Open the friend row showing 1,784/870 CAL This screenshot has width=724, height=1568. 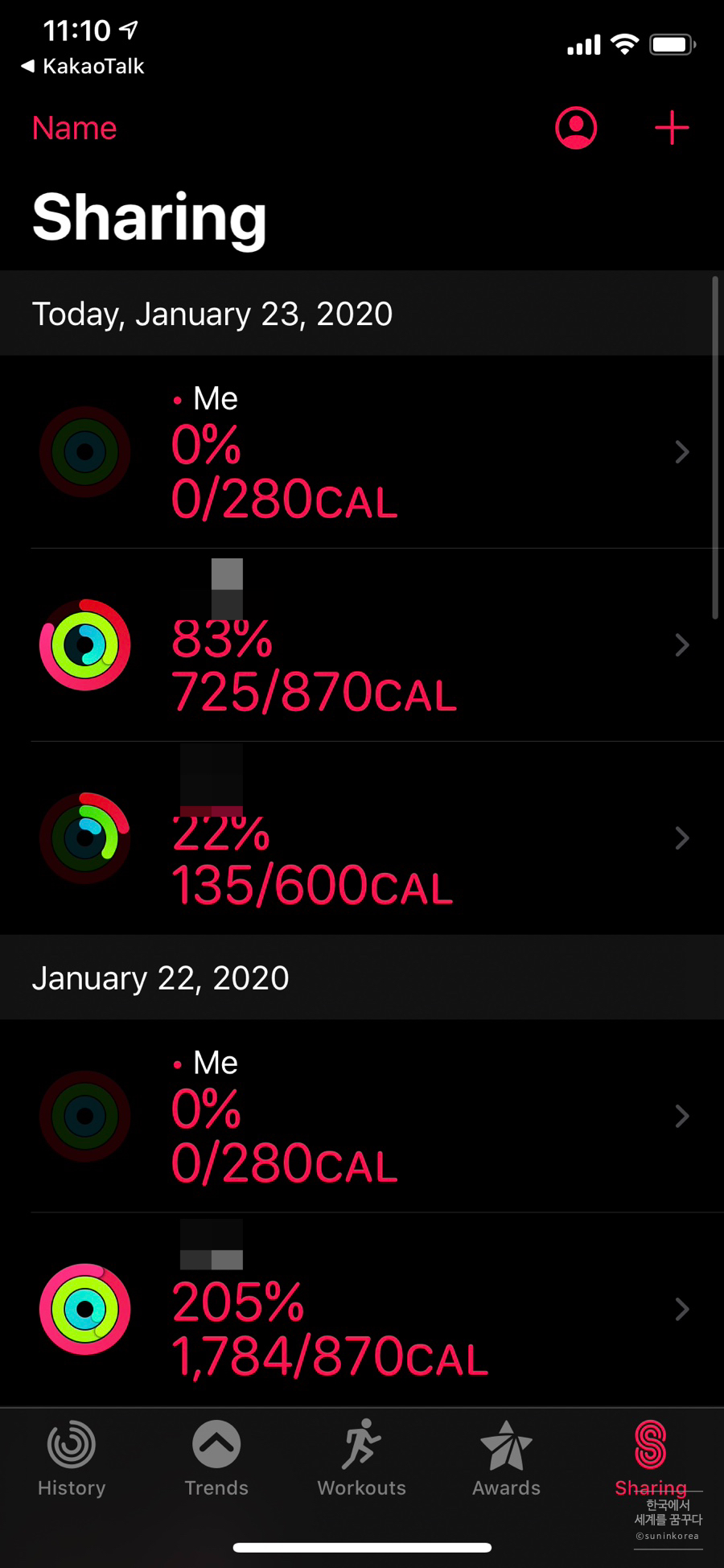click(362, 1310)
